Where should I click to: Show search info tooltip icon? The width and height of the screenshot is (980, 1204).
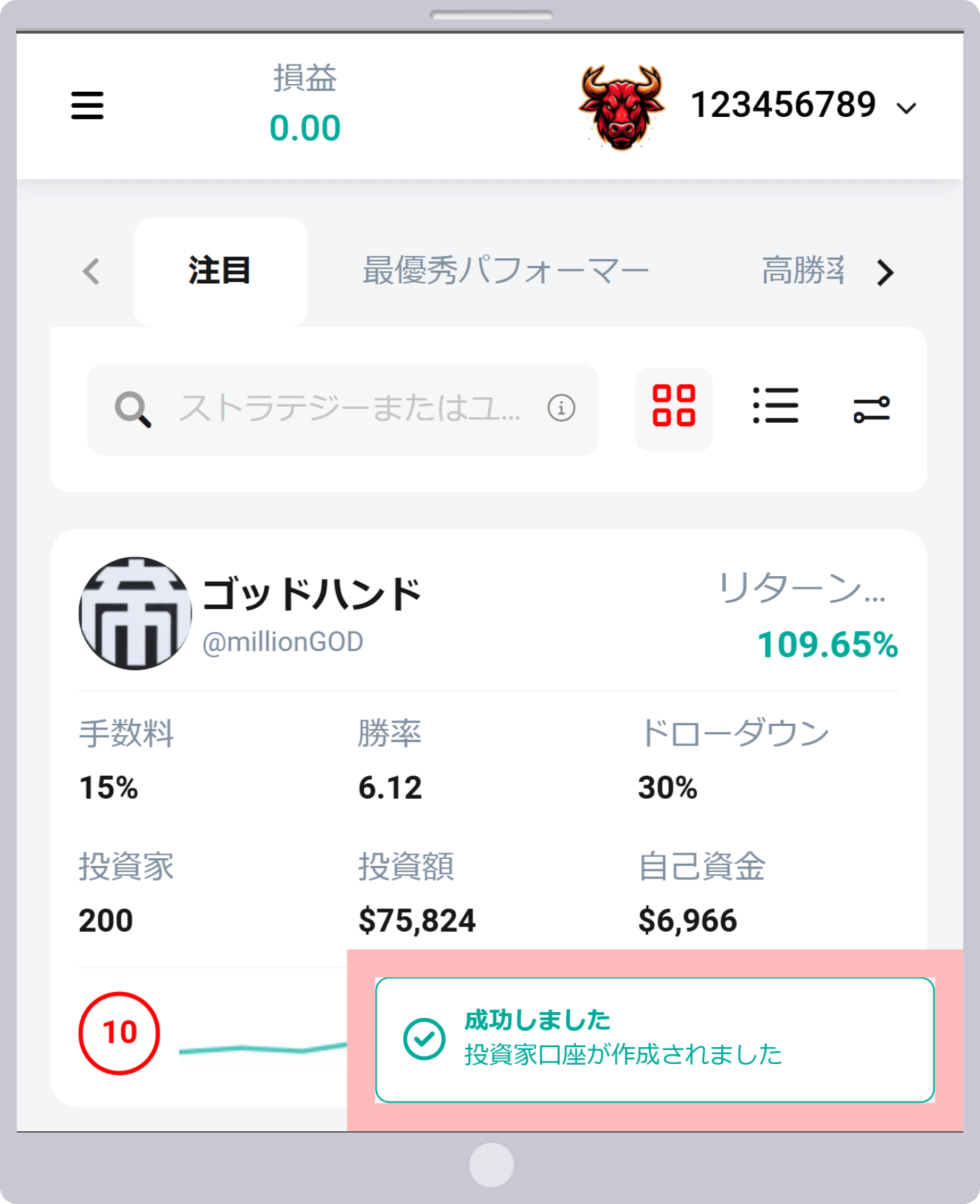[x=561, y=407]
